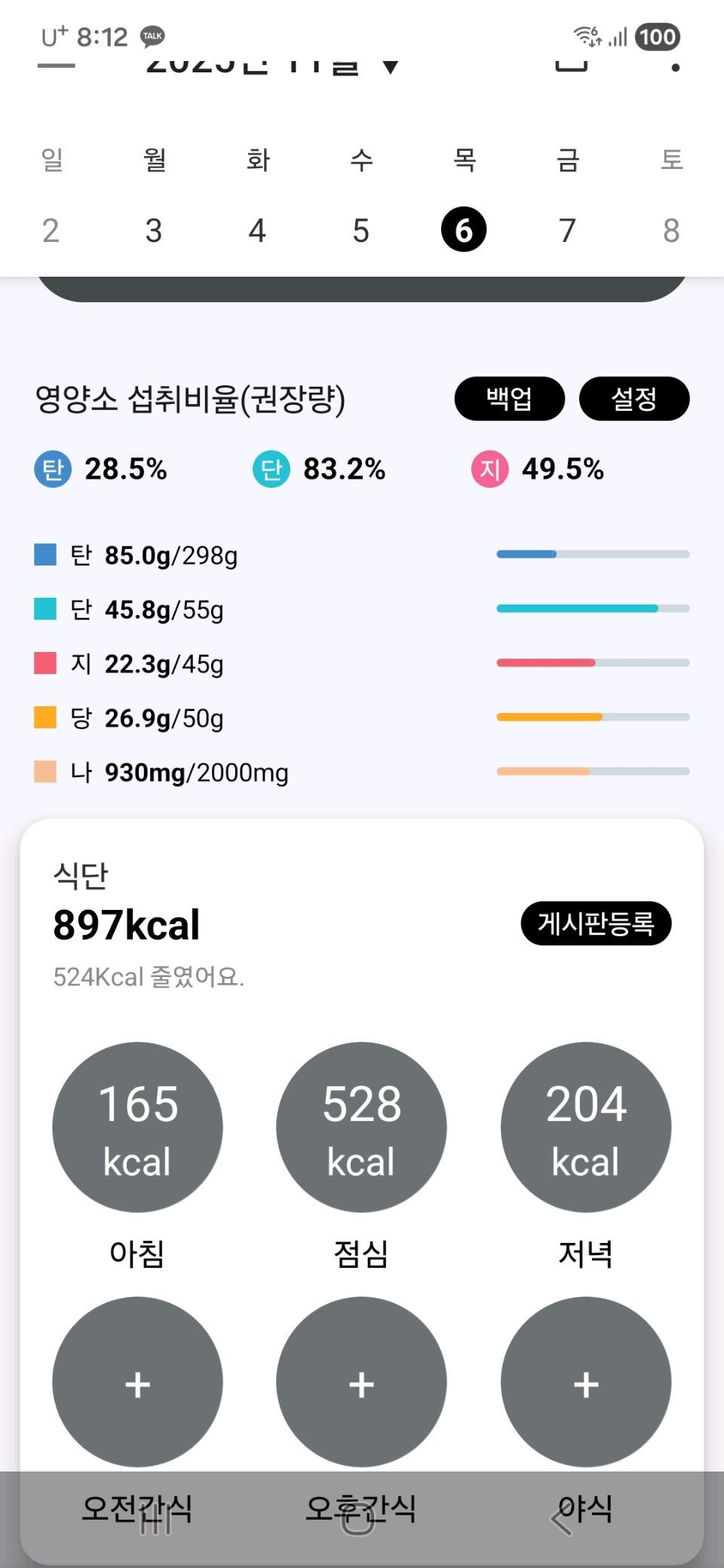Select Monday the 3rd in calendar
The height and width of the screenshot is (1568, 724).
pyautogui.click(x=154, y=230)
